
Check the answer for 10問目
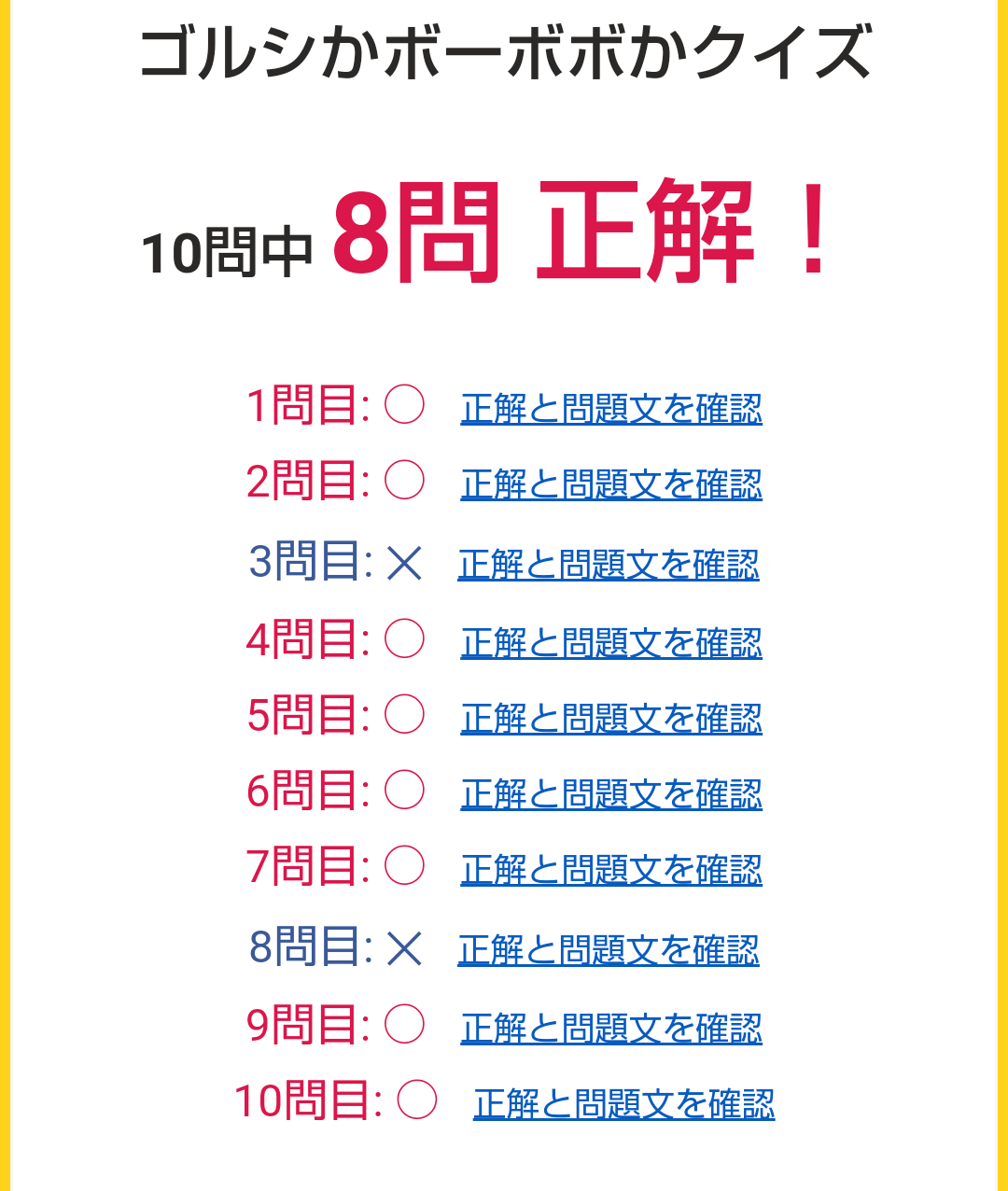[x=623, y=1104]
